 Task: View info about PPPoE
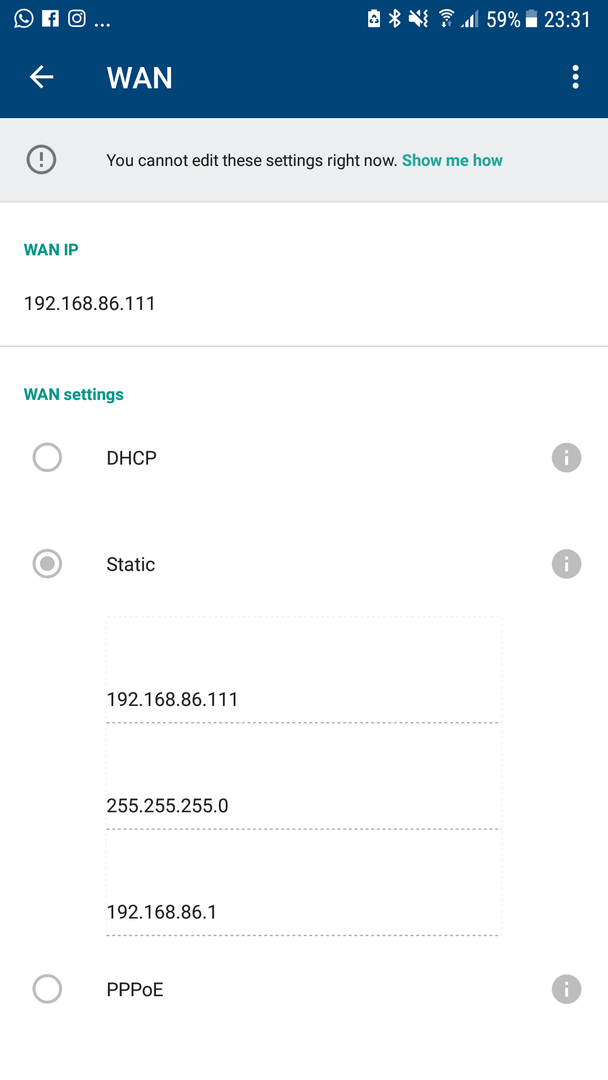pyautogui.click(x=566, y=989)
